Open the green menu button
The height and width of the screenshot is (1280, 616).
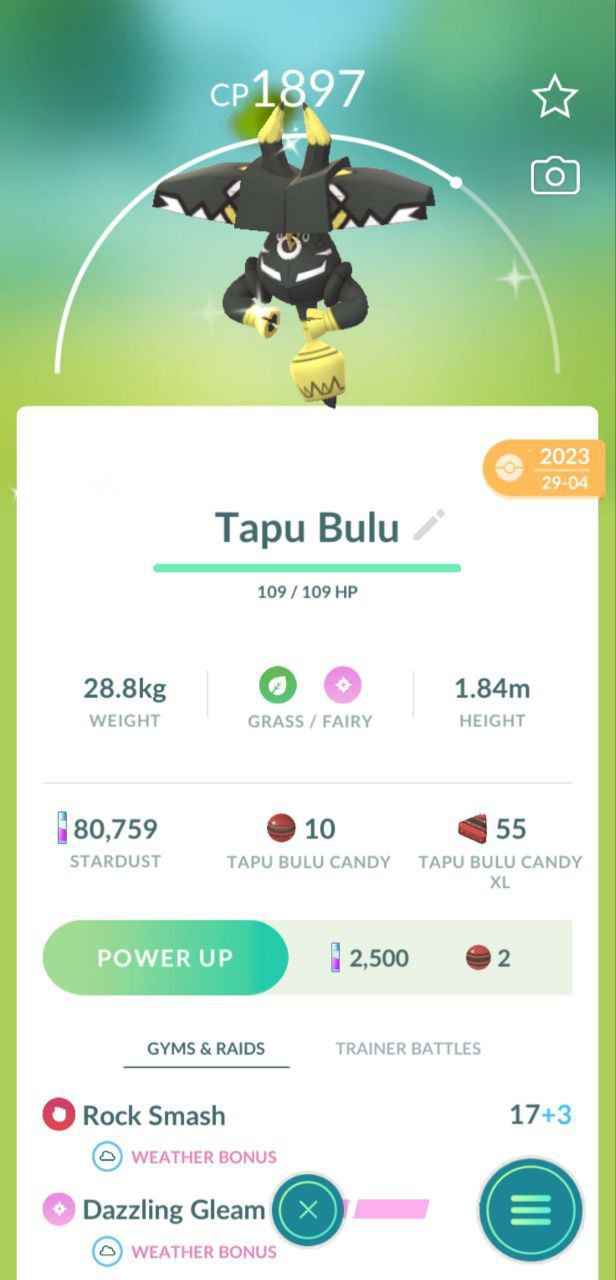530,1210
